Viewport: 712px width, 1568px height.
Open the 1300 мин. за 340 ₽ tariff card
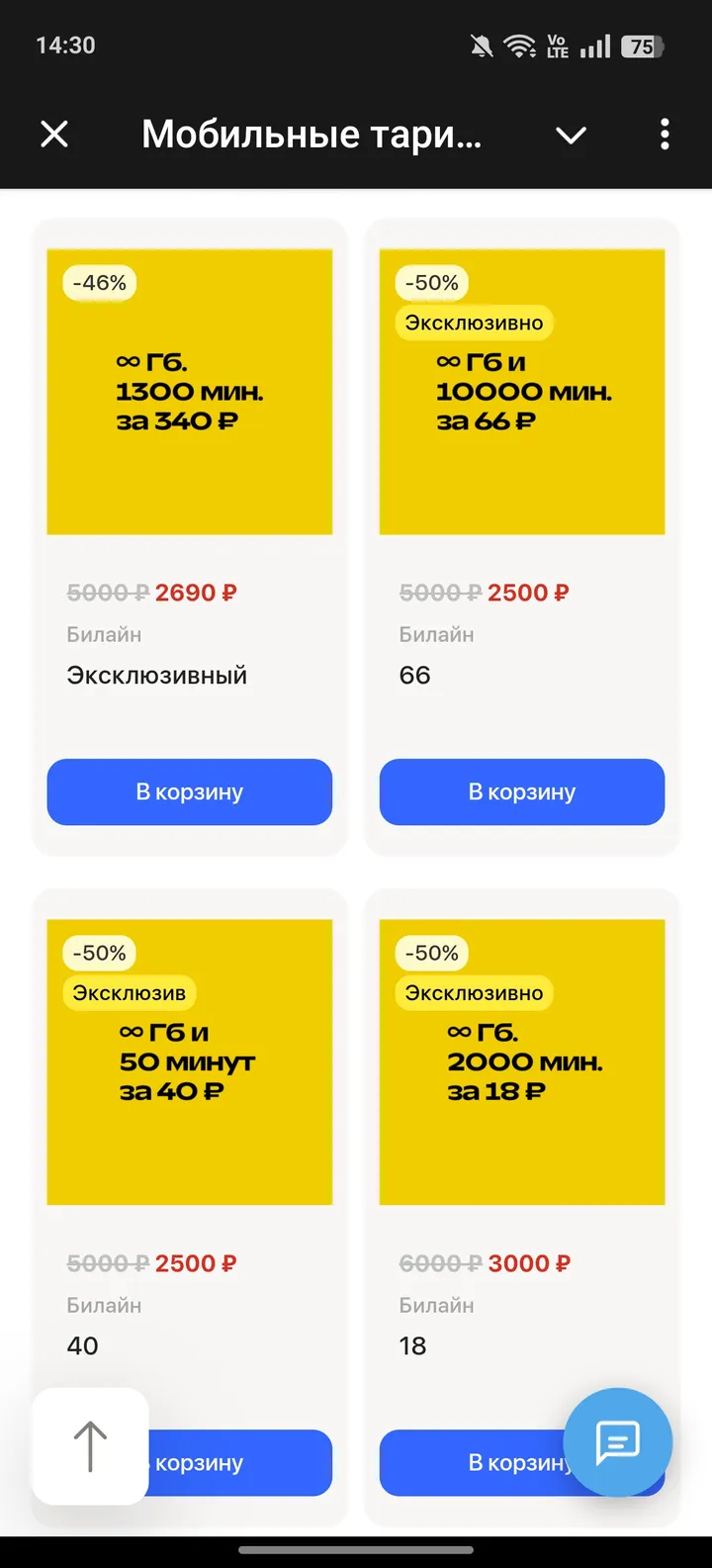[189, 392]
